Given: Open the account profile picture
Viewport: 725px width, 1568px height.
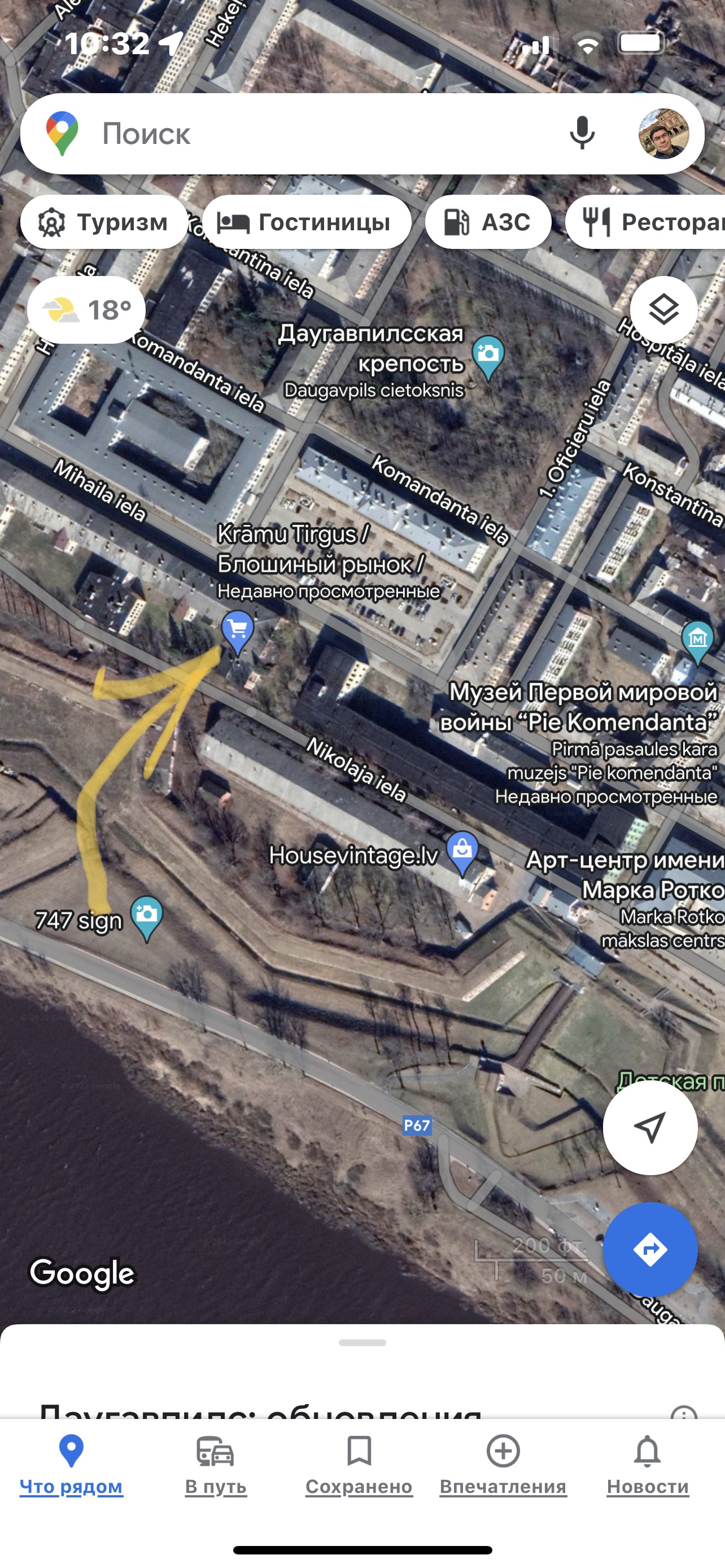Looking at the screenshot, I should click(x=664, y=134).
